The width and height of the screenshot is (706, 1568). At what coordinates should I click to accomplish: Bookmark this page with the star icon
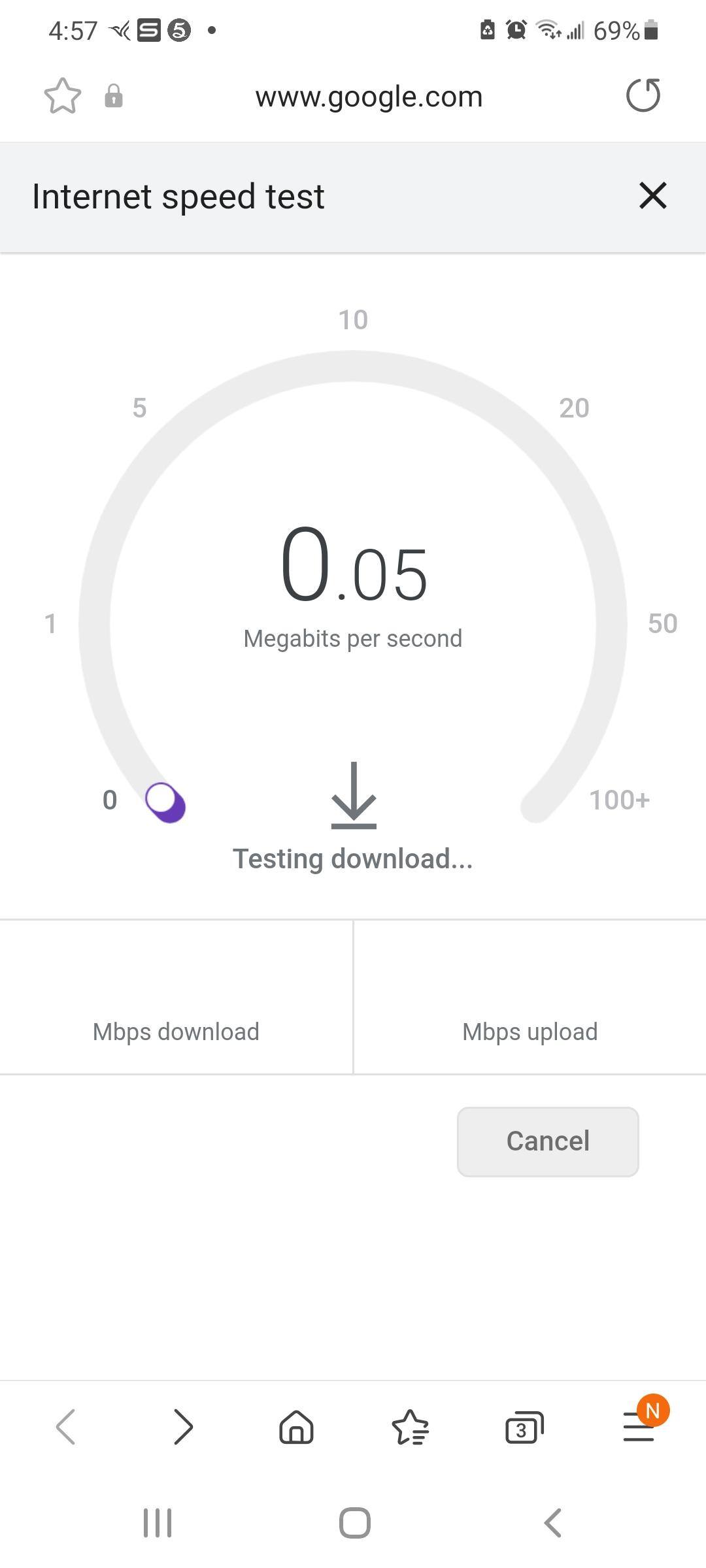[x=63, y=96]
